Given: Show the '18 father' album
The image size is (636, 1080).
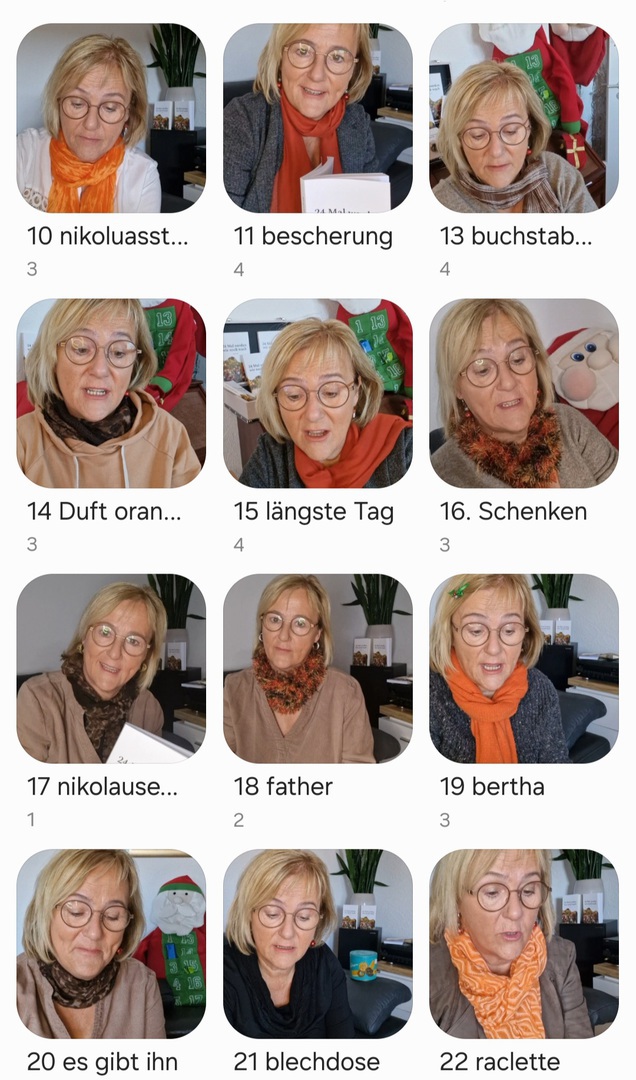Looking at the screenshot, I should [x=317, y=668].
